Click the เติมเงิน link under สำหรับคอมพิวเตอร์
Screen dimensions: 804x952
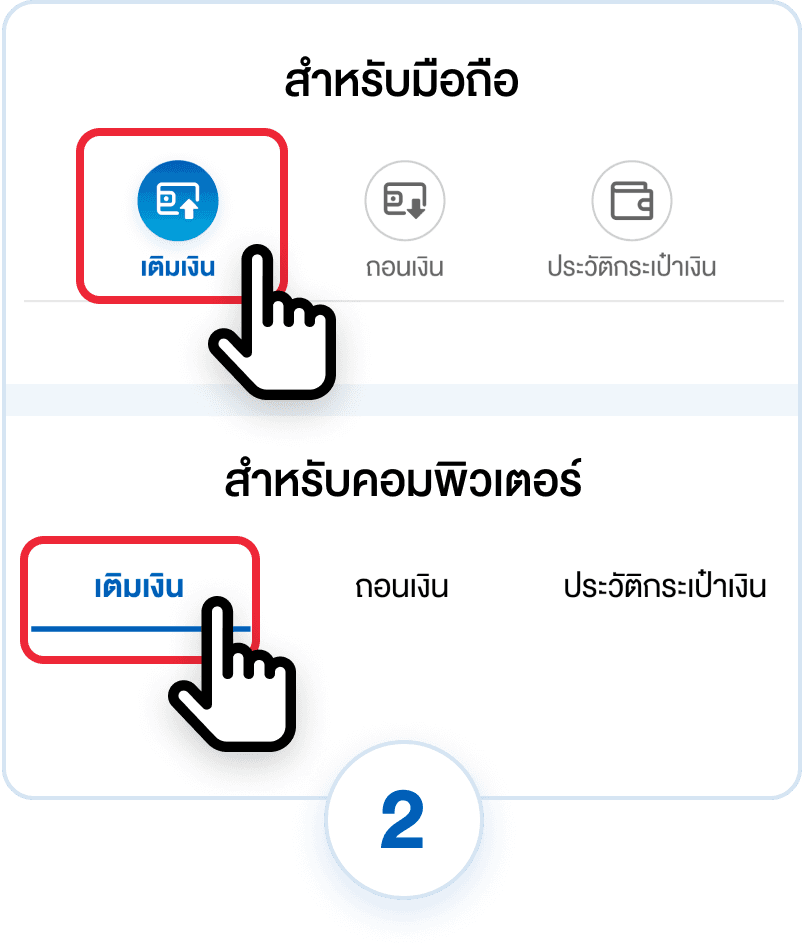(138, 588)
